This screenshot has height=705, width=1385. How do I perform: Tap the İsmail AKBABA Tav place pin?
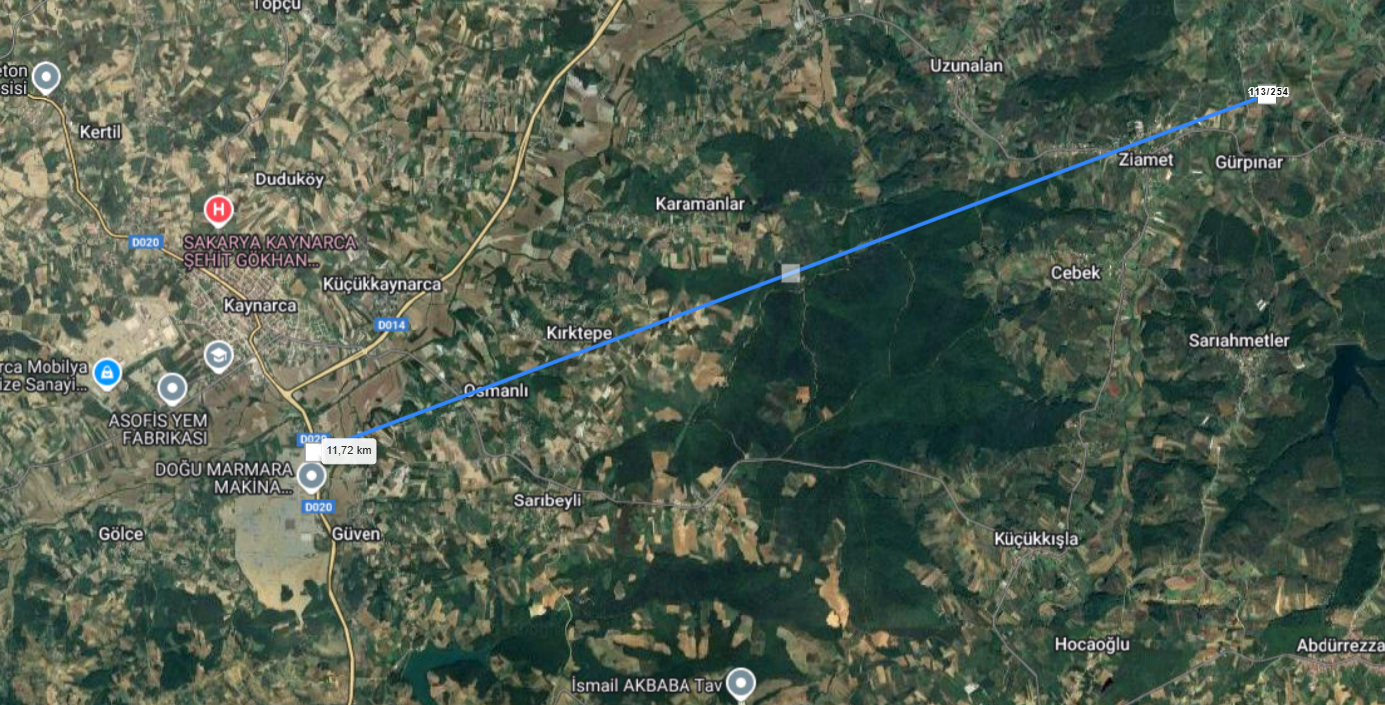coord(740,683)
